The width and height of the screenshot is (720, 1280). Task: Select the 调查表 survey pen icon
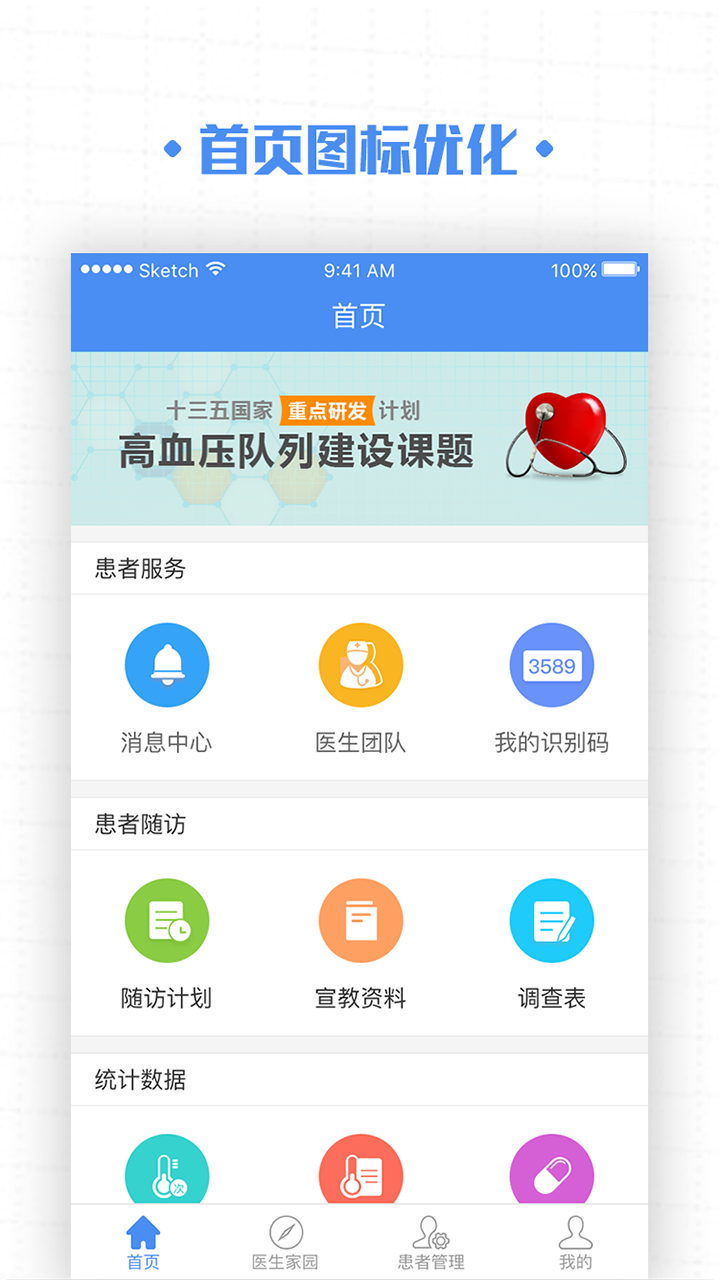pyautogui.click(x=552, y=920)
